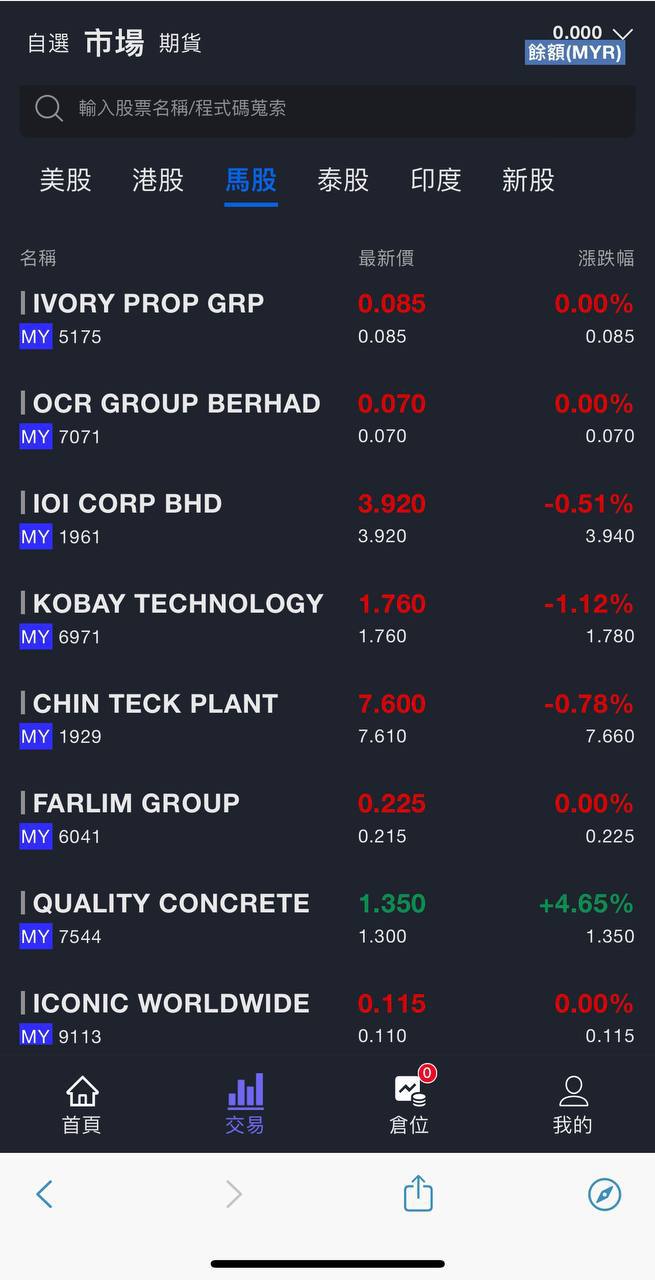Select the 新股 market tab
655x1280 pixels.
pyautogui.click(x=528, y=180)
